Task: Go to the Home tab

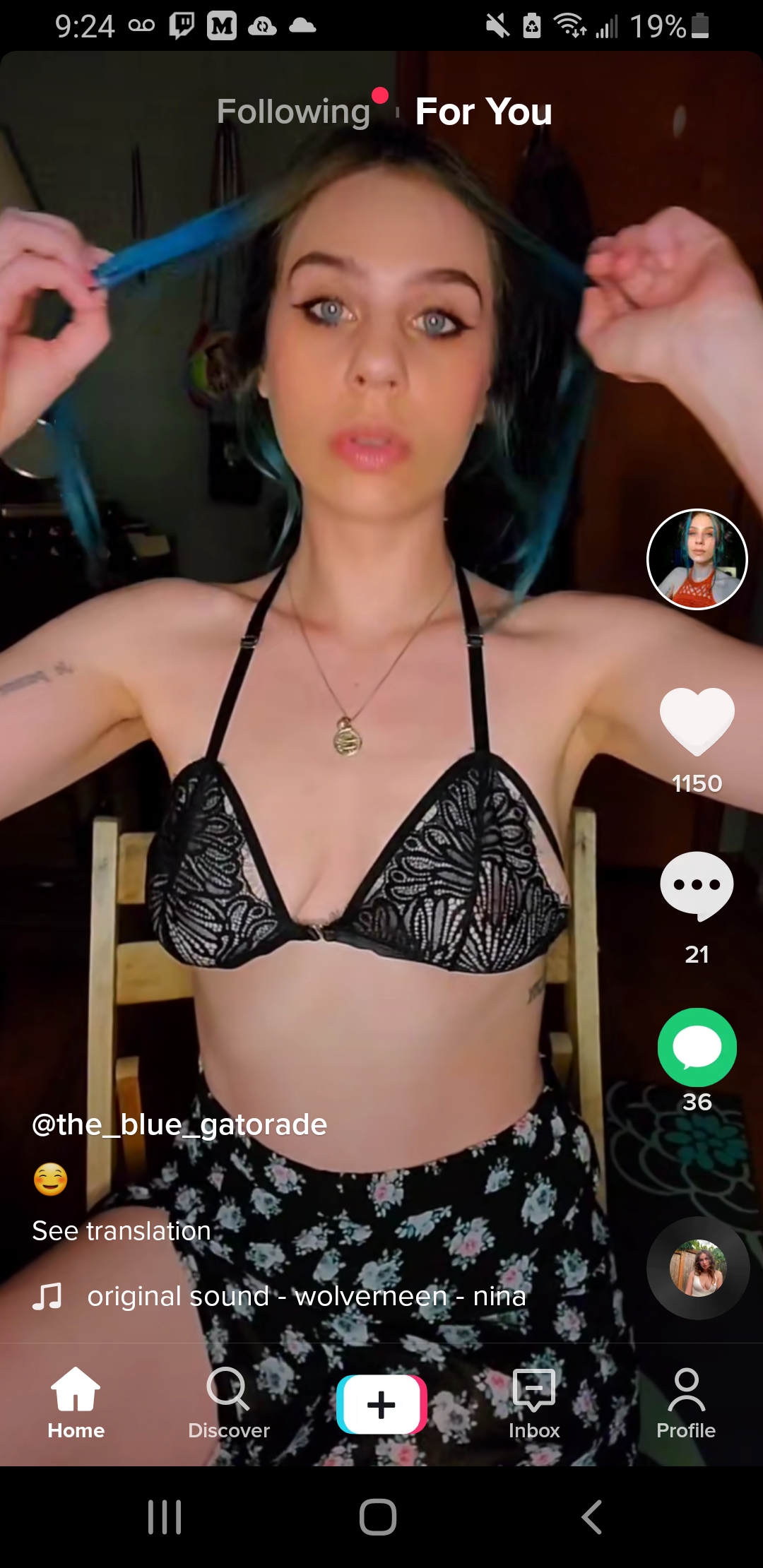Action: pos(76,1402)
